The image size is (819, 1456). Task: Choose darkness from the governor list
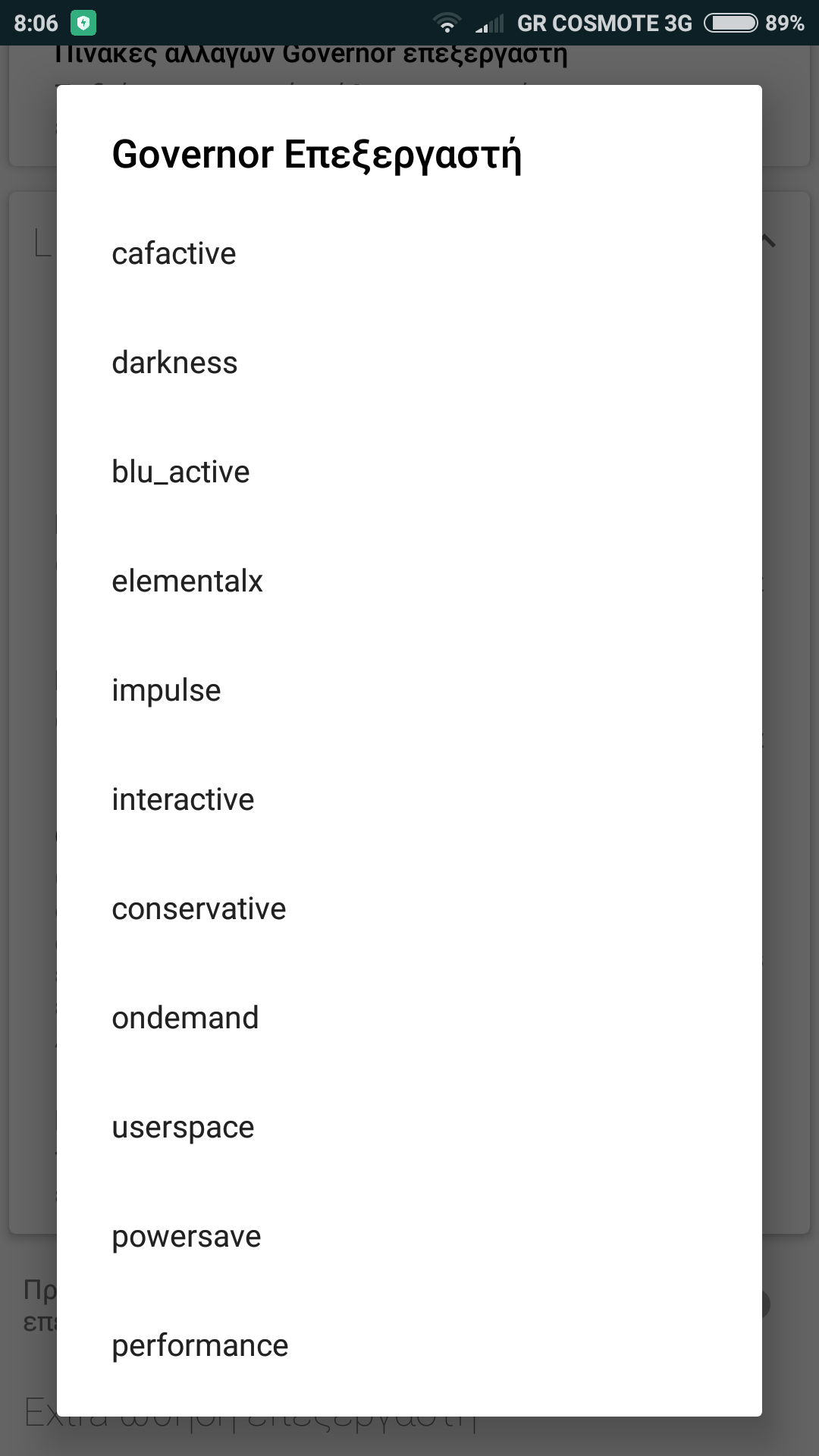(x=409, y=362)
